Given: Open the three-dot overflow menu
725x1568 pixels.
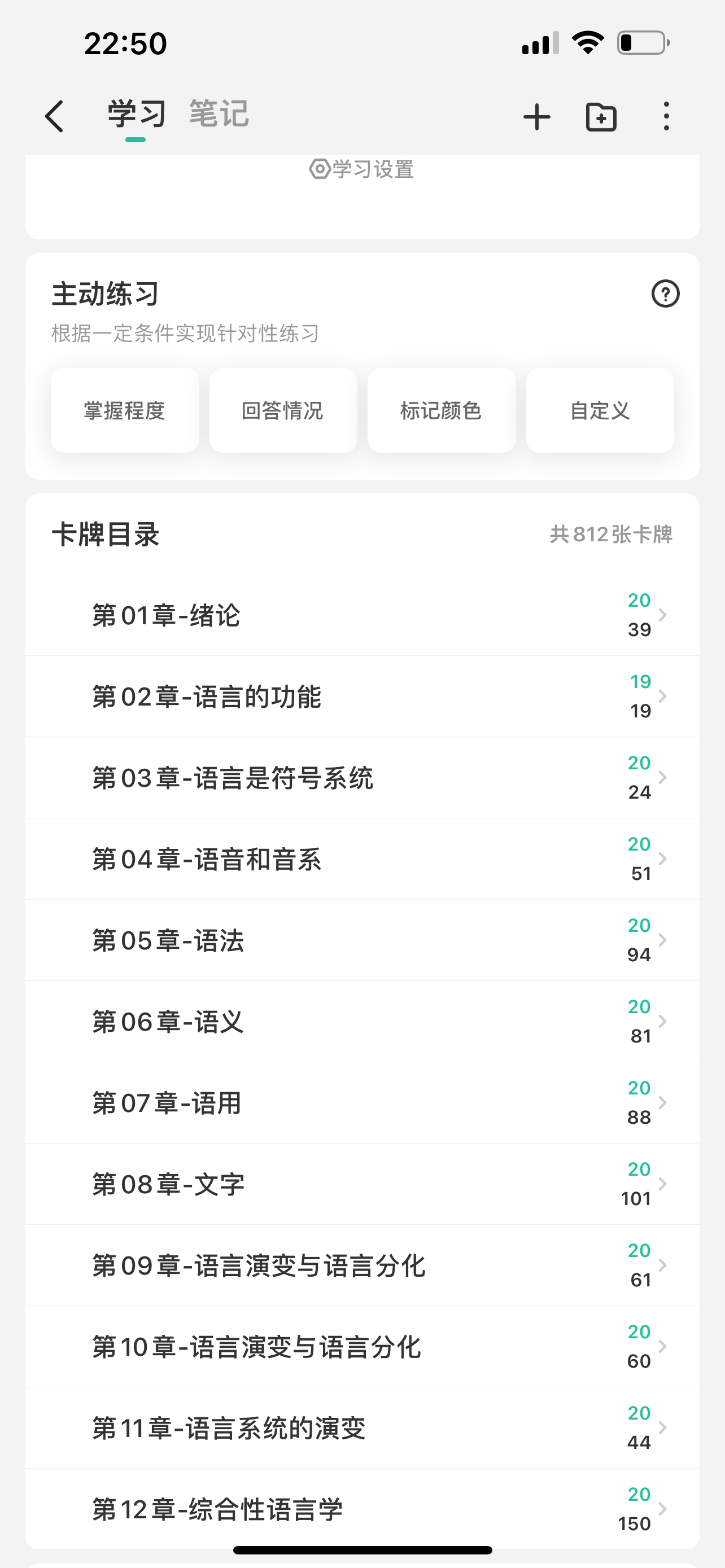Looking at the screenshot, I should pos(667,116).
